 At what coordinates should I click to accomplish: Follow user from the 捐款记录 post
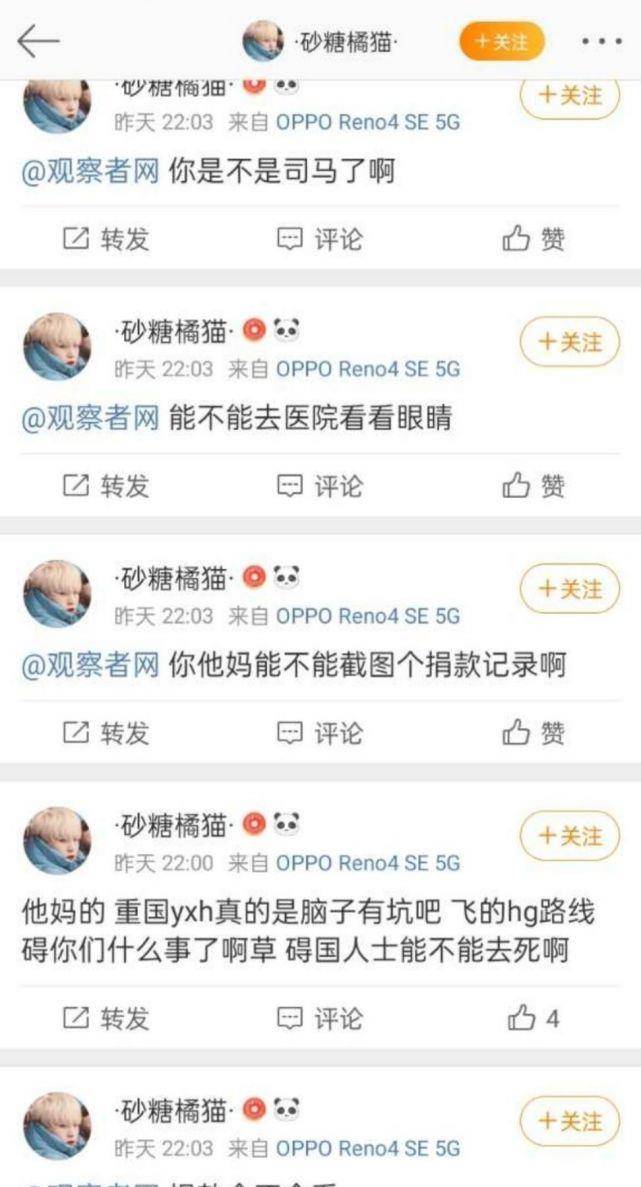(570, 589)
